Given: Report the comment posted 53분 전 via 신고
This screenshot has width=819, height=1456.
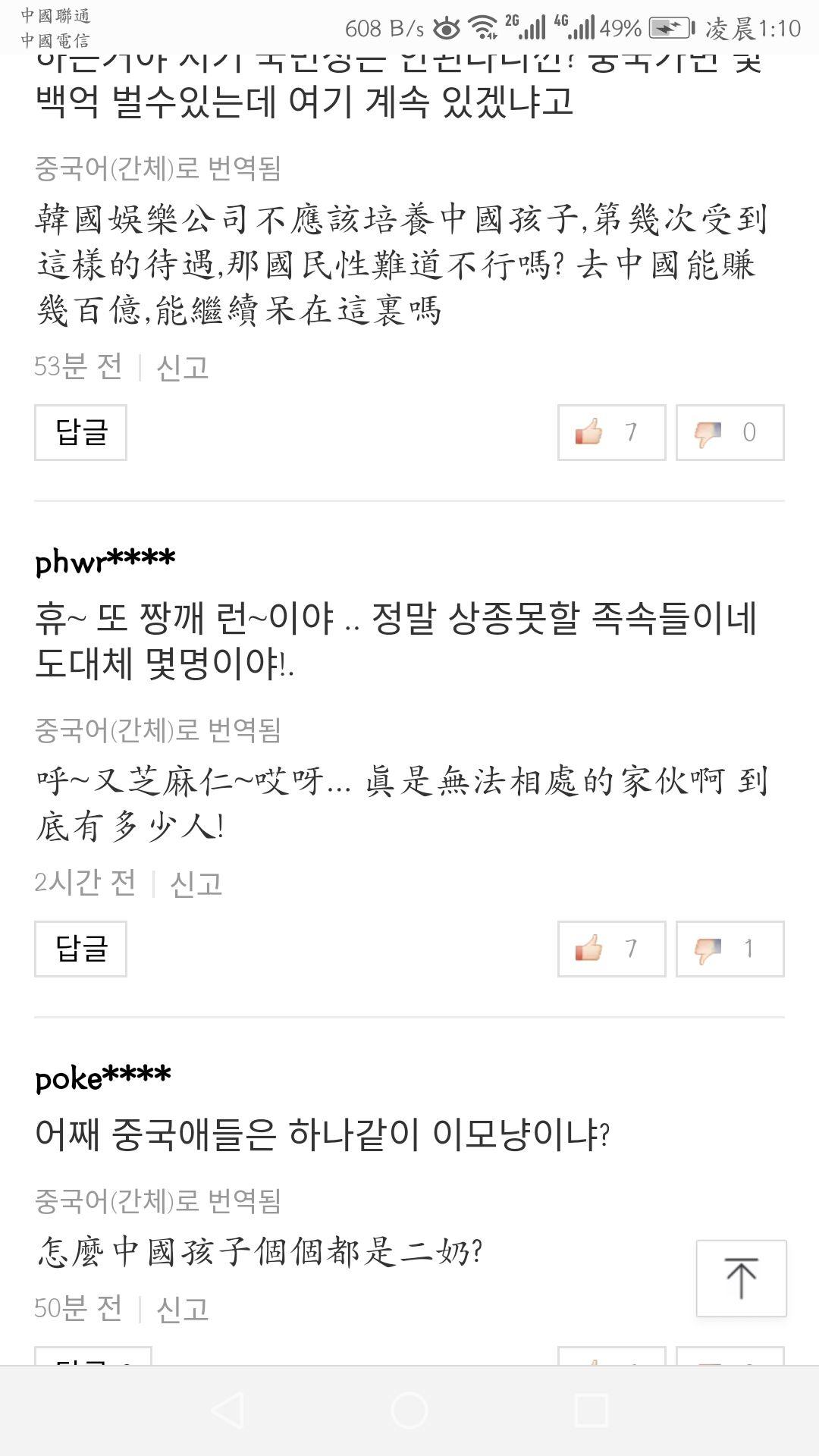Looking at the screenshot, I should [182, 368].
